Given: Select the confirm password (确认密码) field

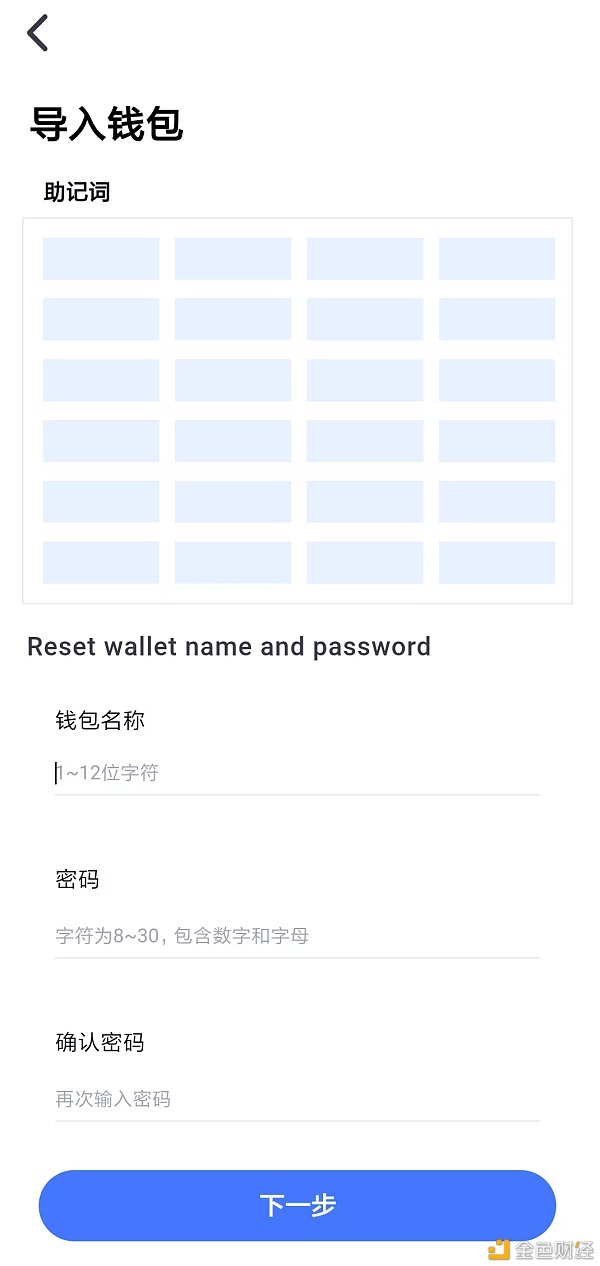Looking at the screenshot, I should (x=297, y=1099).
